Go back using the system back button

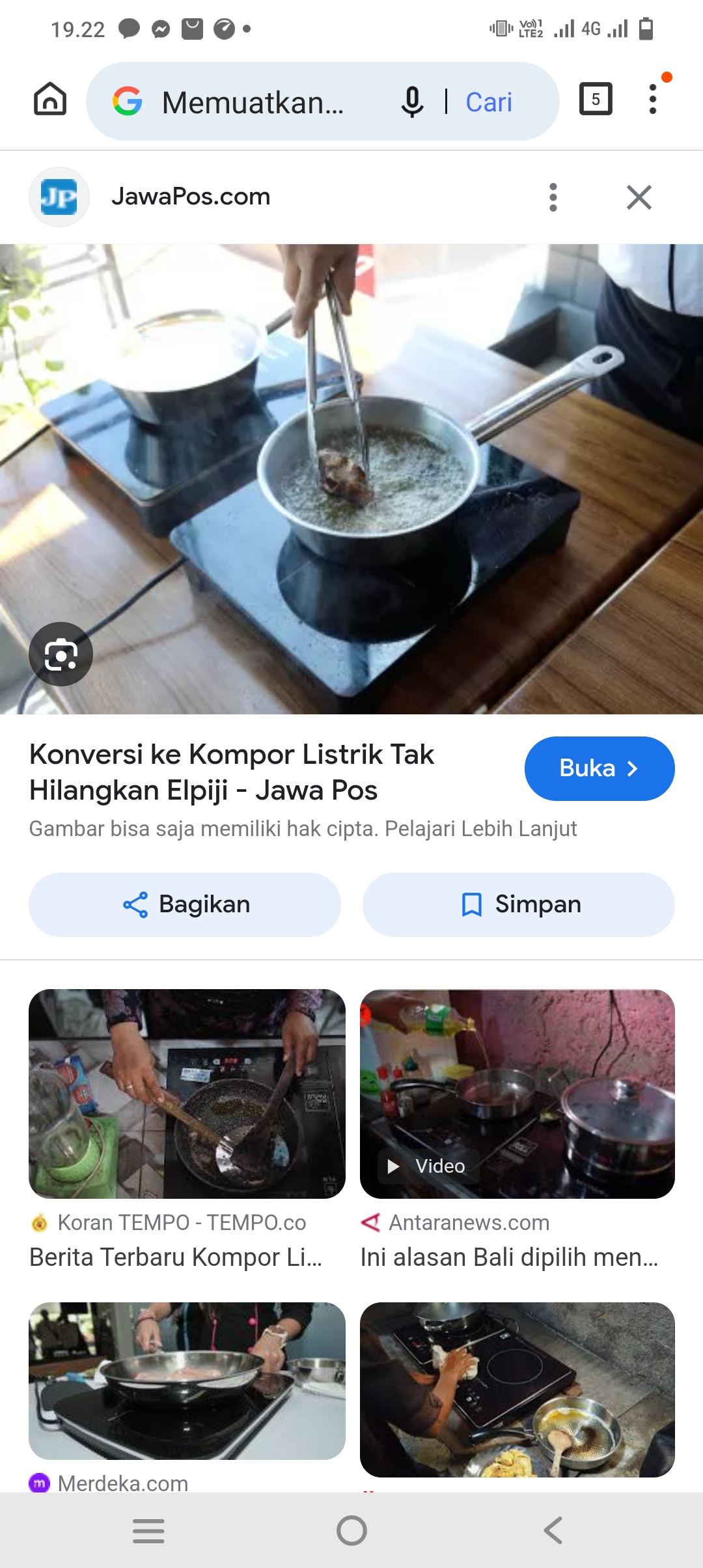(x=553, y=1530)
